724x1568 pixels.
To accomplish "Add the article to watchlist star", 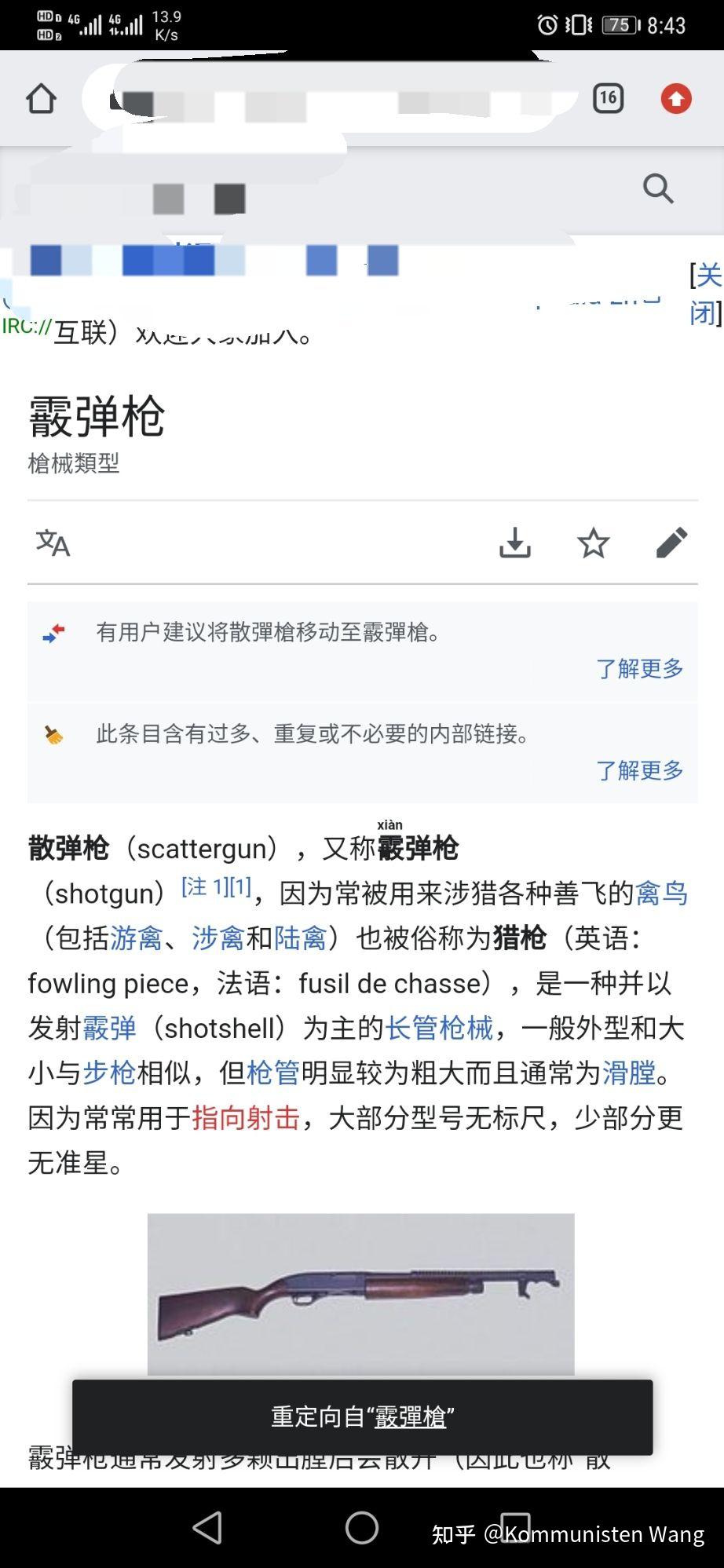I will 594,543.
